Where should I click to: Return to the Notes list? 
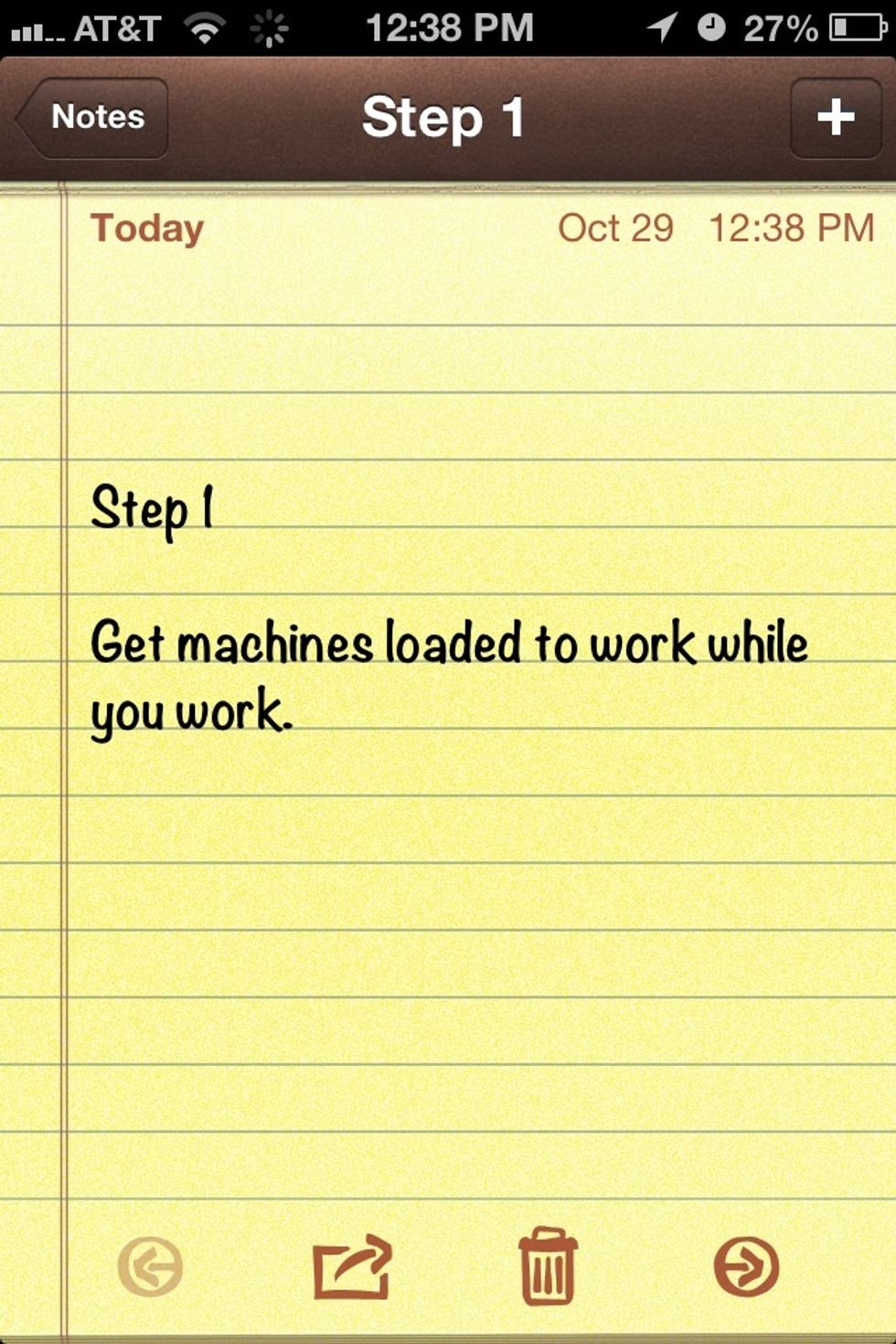pyautogui.click(x=94, y=117)
